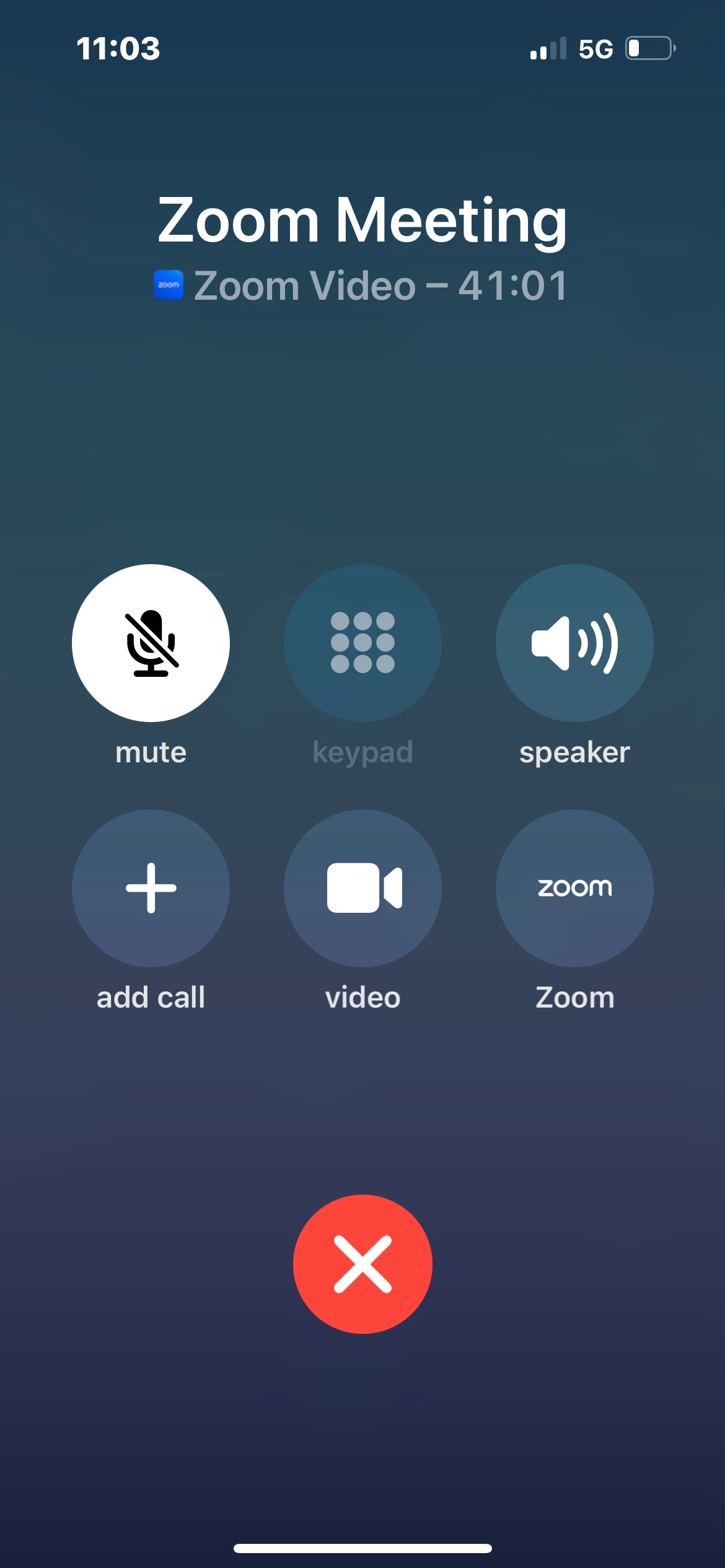This screenshot has width=725, height=1568.
Task: Turn off the speaker
Action: (x=574, y=643)
